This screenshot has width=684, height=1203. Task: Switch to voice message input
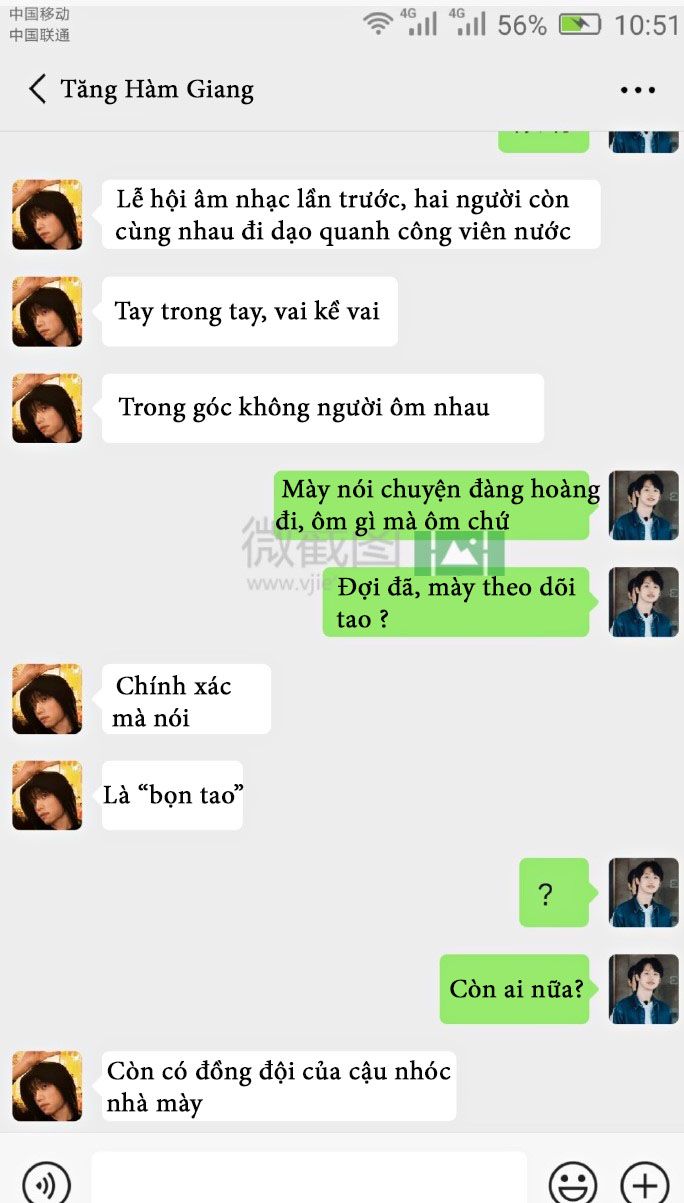pos(46,1184)
